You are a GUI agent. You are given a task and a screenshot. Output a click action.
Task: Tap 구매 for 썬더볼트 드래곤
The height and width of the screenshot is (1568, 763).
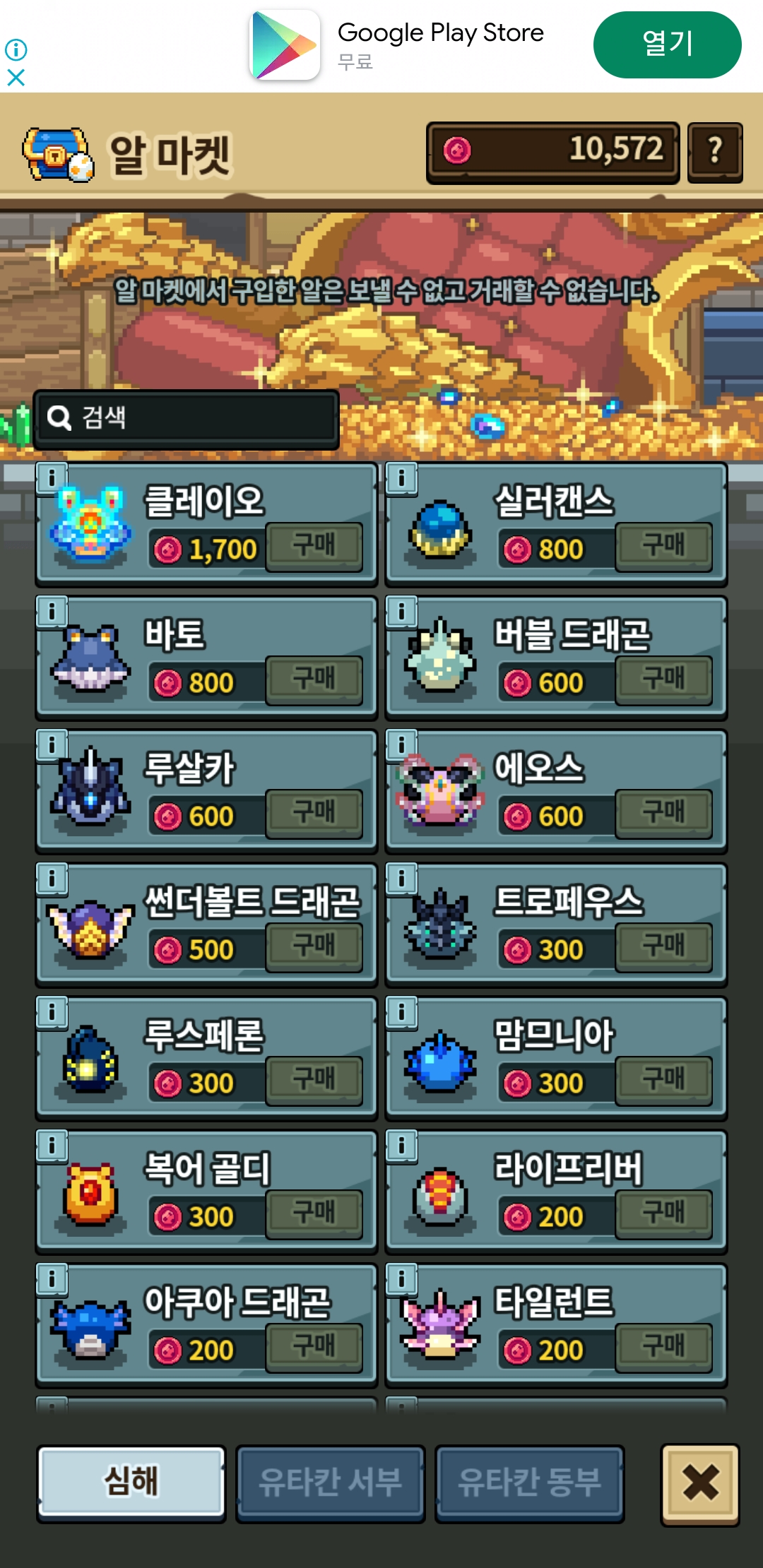click(x=314, y=946)
